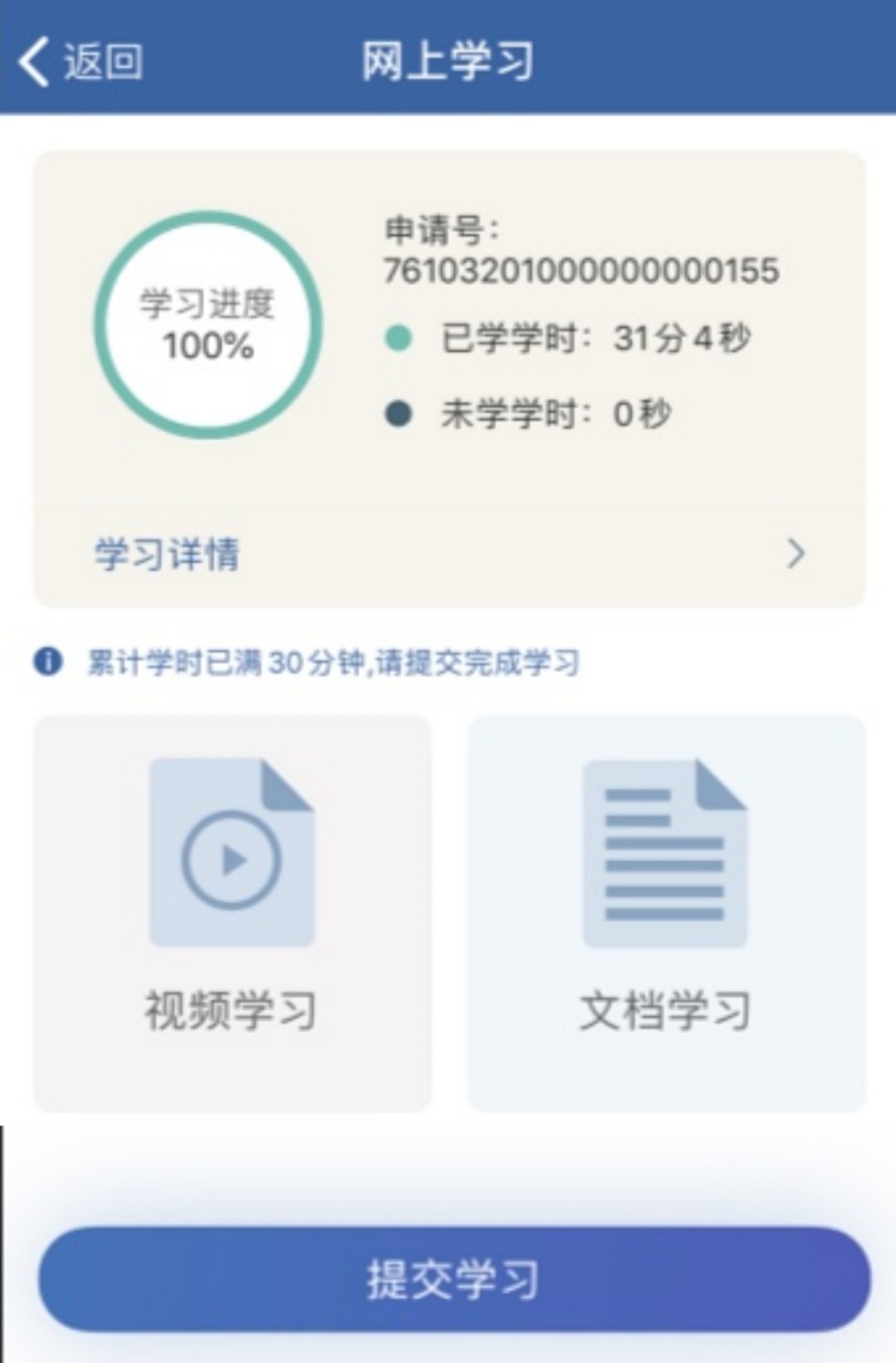Tap 提交学习 button

point(455,1279)
